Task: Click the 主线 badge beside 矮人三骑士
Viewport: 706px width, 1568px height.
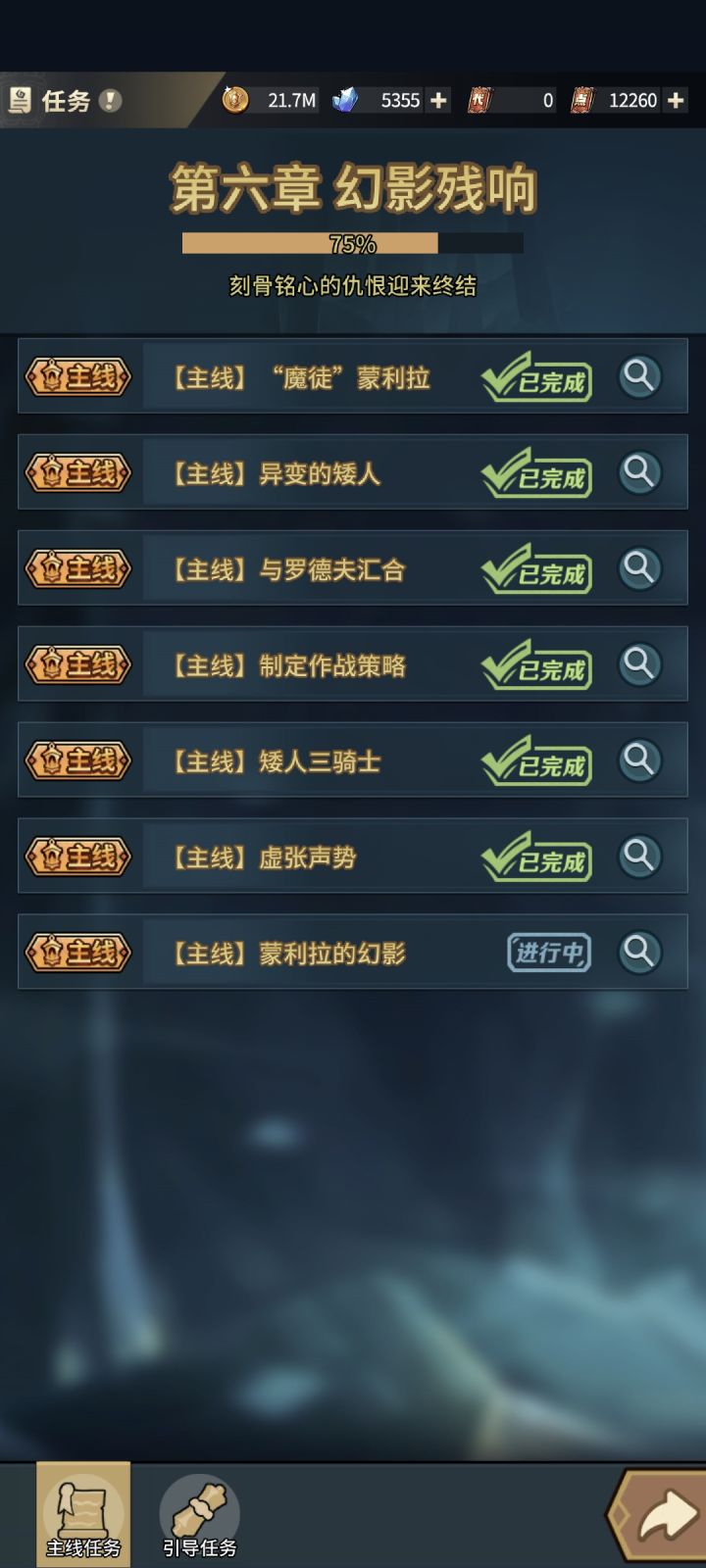Action: 77,760
